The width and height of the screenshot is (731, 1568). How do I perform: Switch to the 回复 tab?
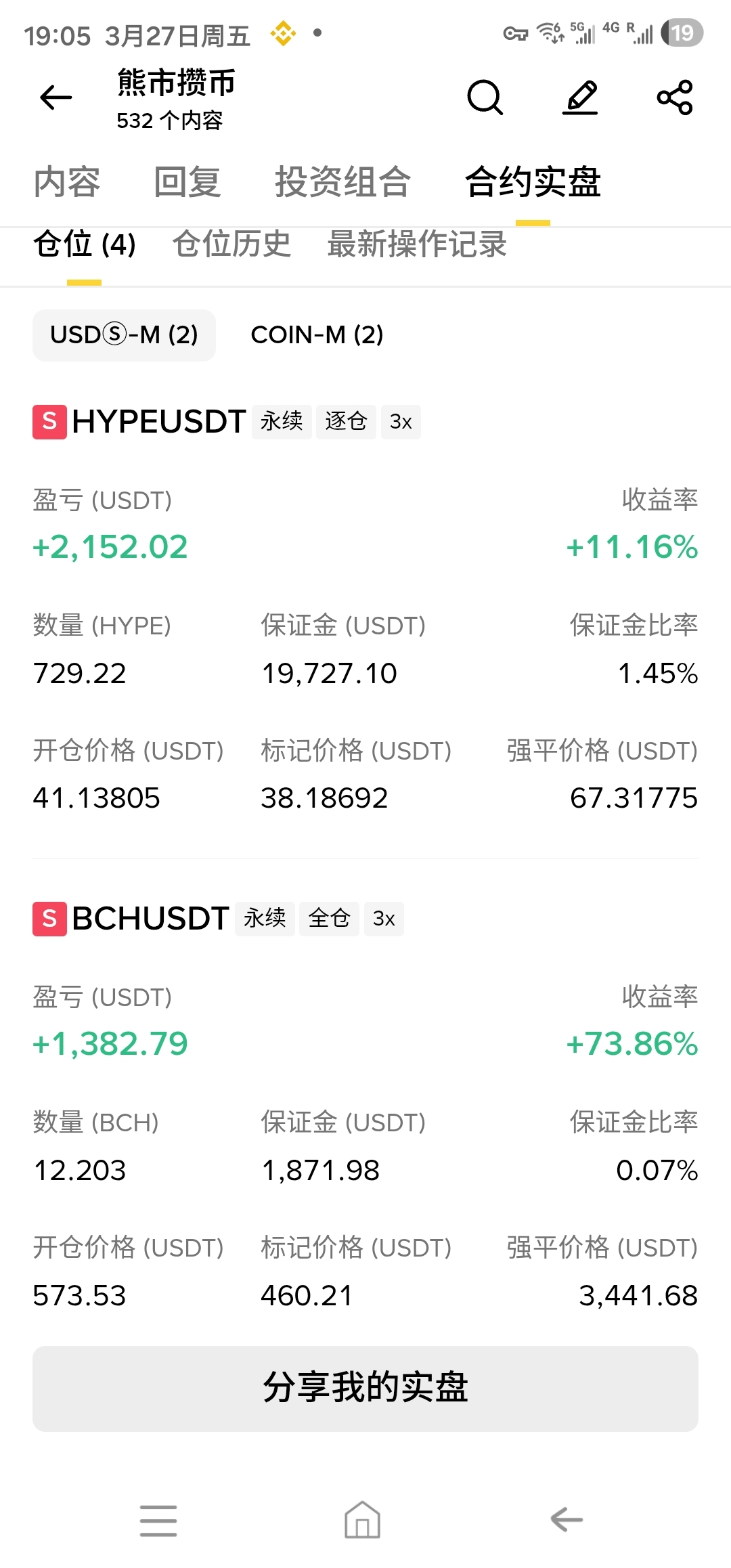coord(187,182)
